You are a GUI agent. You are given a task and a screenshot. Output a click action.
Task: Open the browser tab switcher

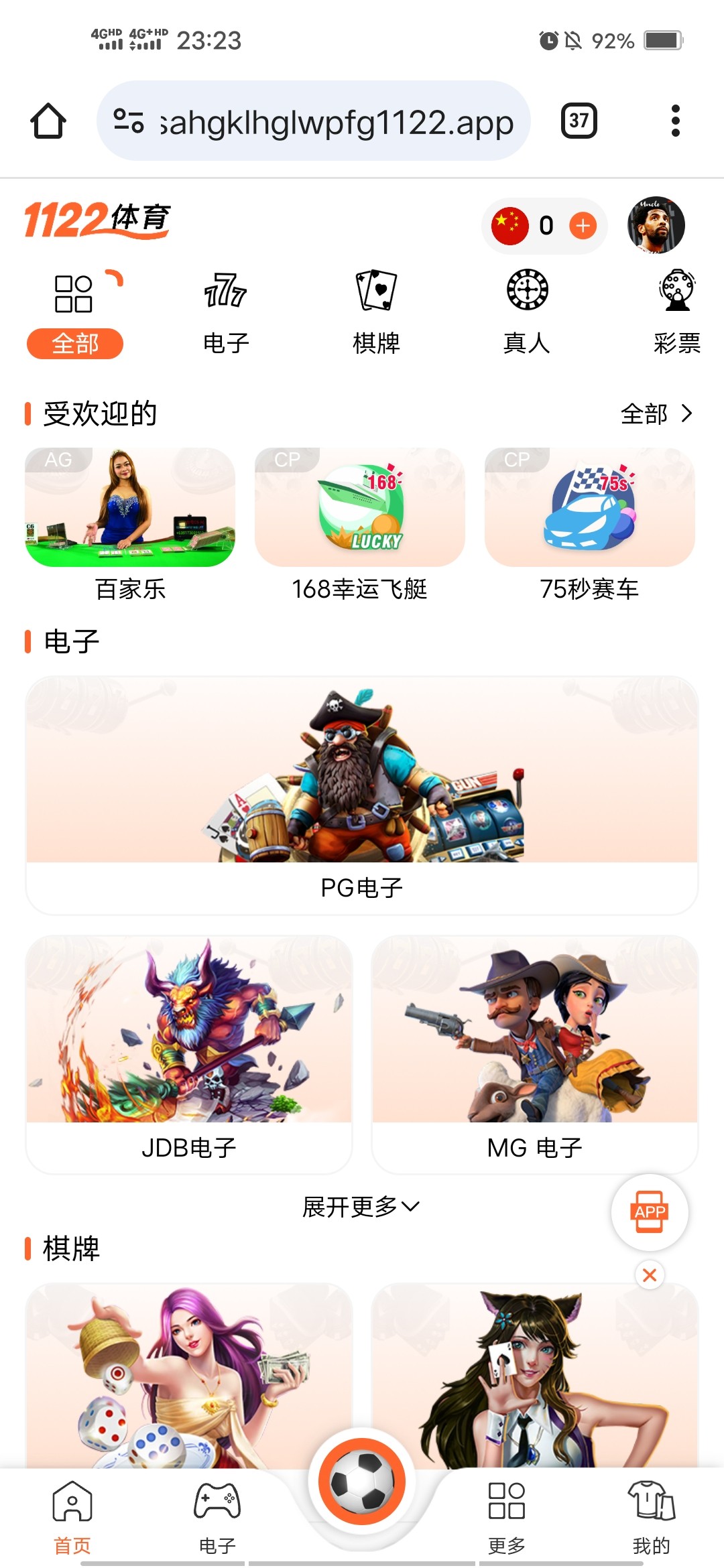point(579,121)
